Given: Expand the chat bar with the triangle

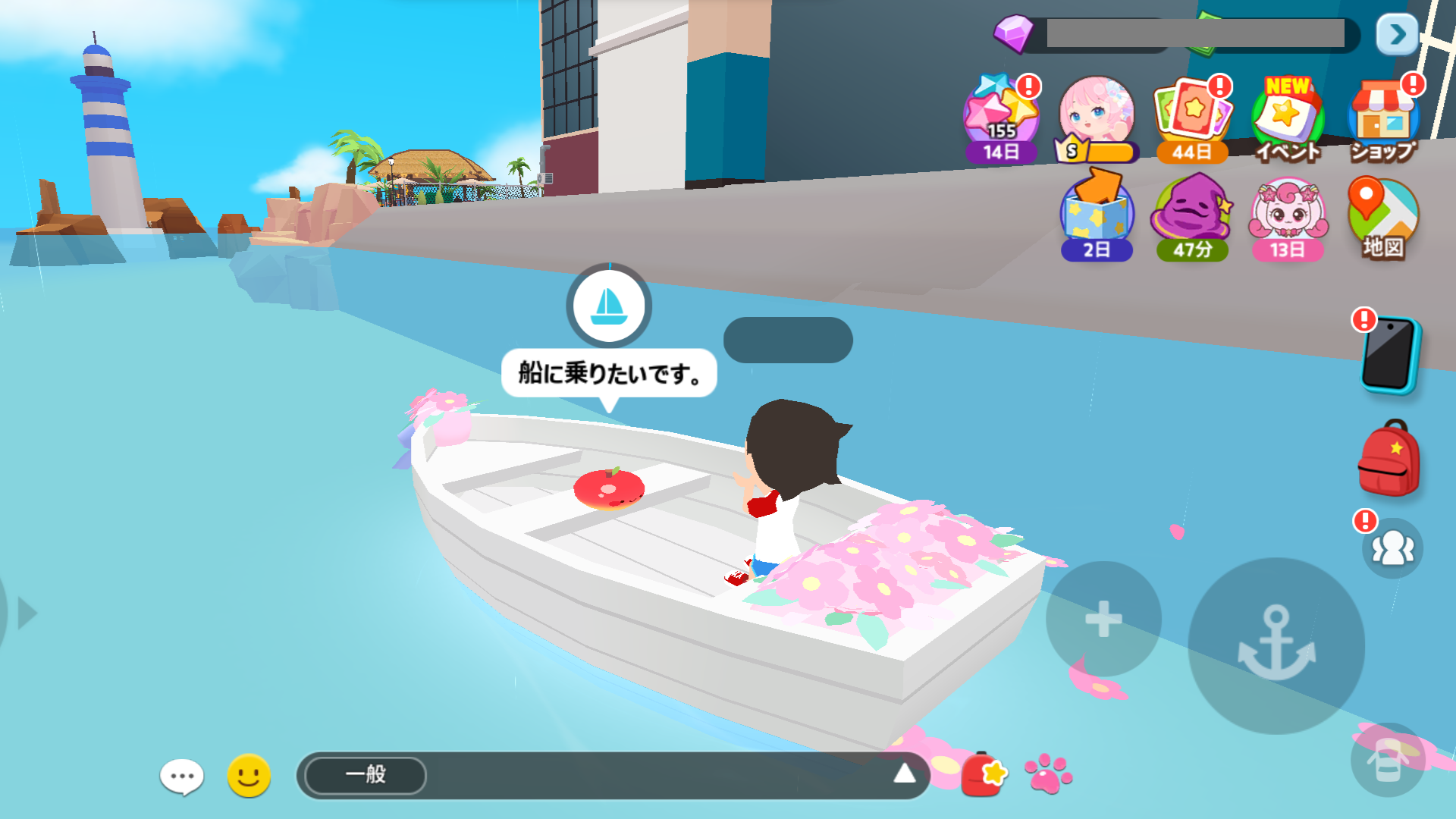Looking at the screenshot, I should point(904,773).
